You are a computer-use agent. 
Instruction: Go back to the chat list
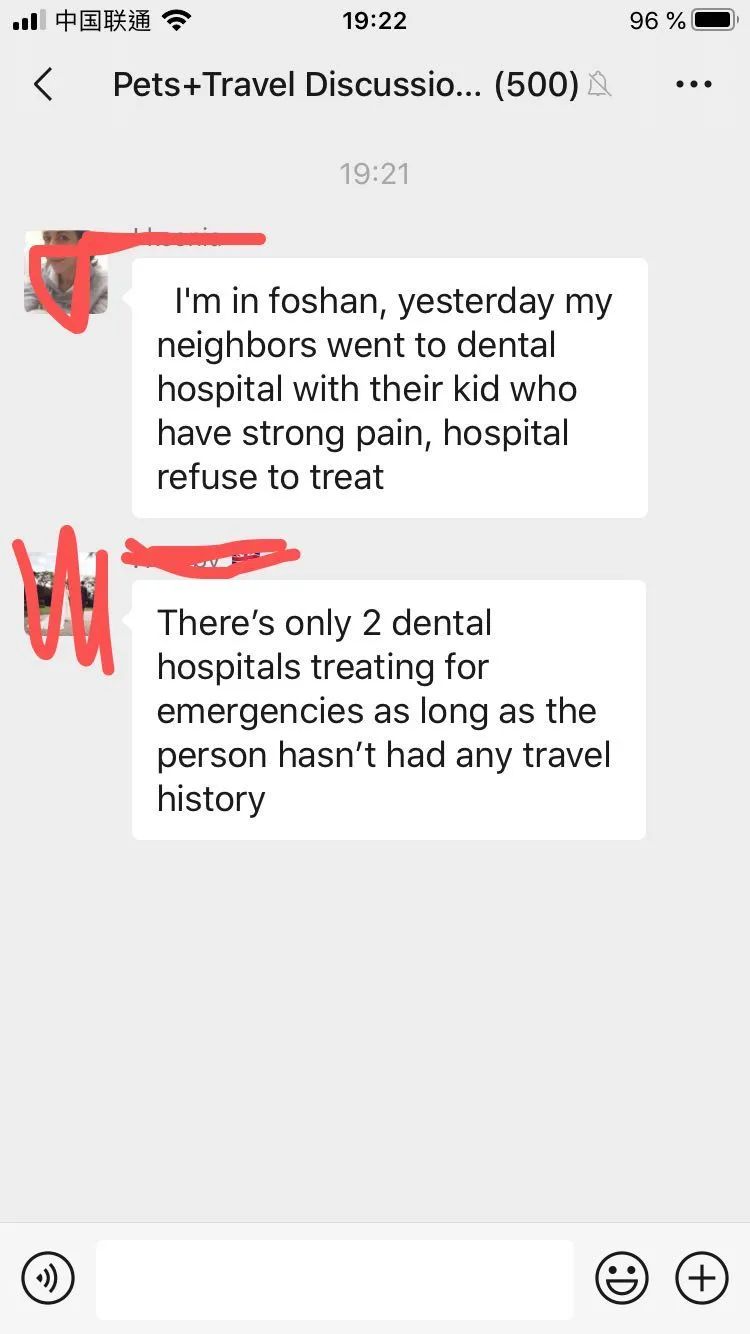point(43,85)
